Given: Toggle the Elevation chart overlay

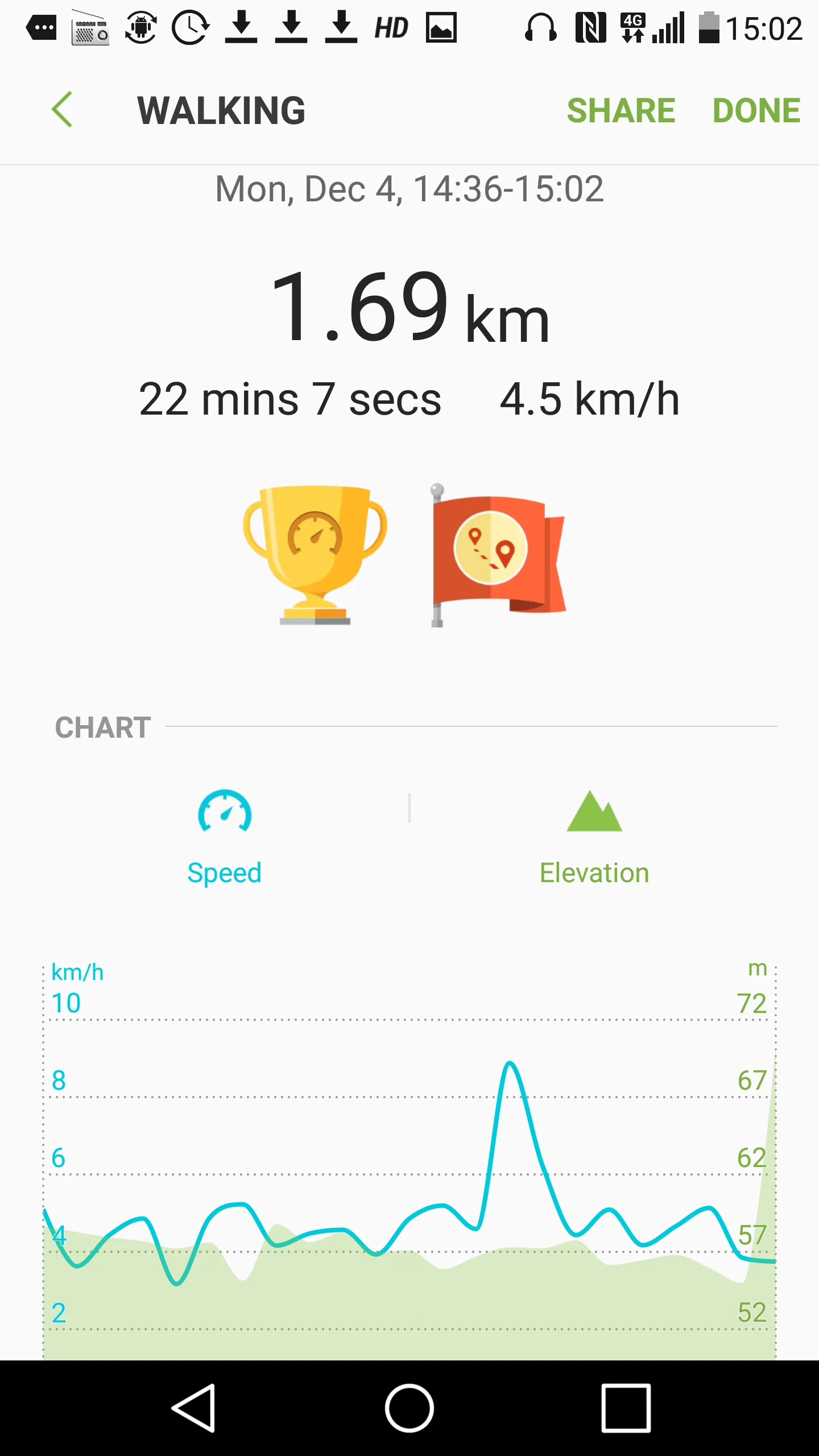Looking at the screenshot, I should point(594,836).
